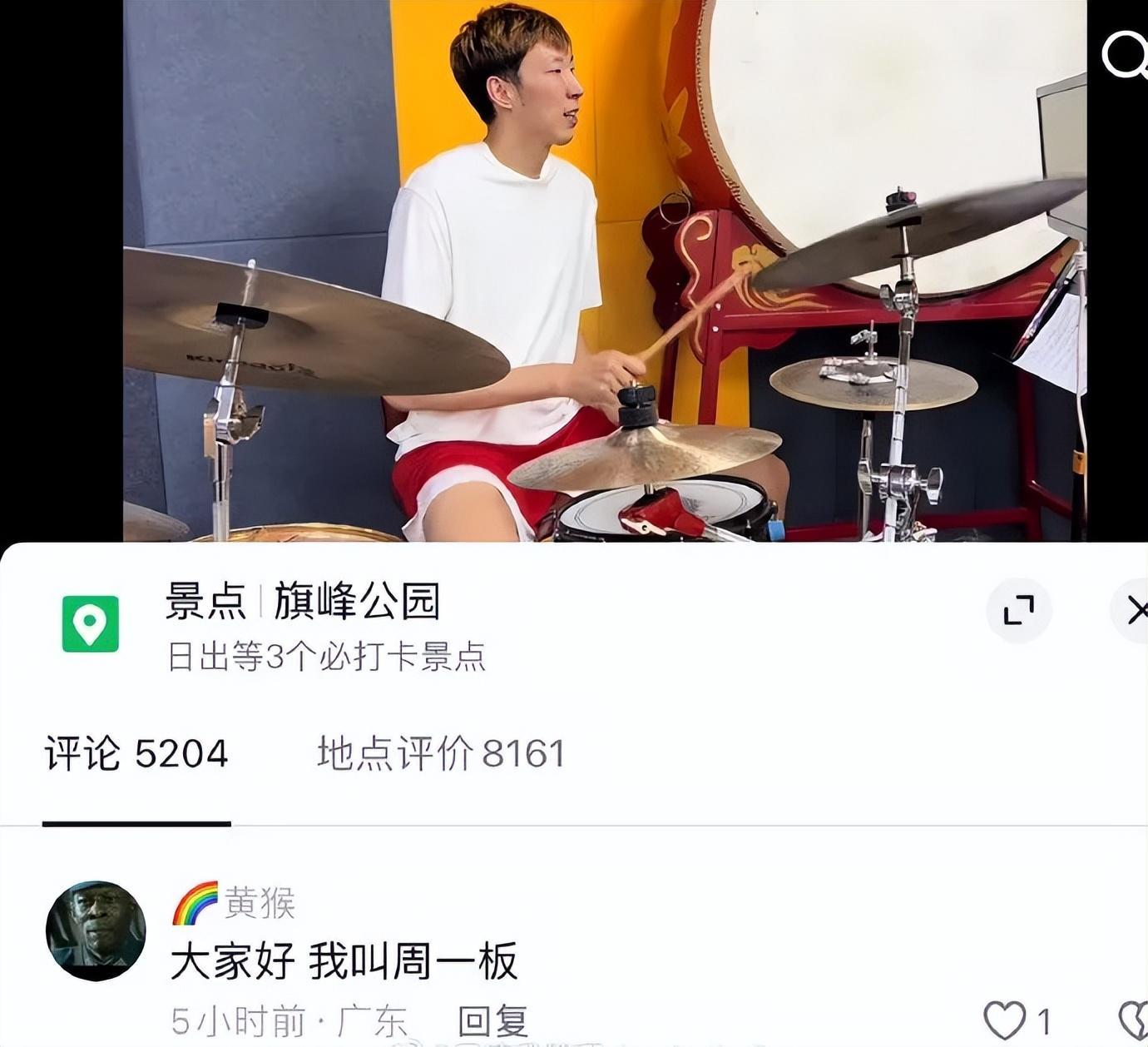The height and width of the screenshot is (1047, 1148).
Task: Like 黄猴's comment
Action: coord(1005,1020)
